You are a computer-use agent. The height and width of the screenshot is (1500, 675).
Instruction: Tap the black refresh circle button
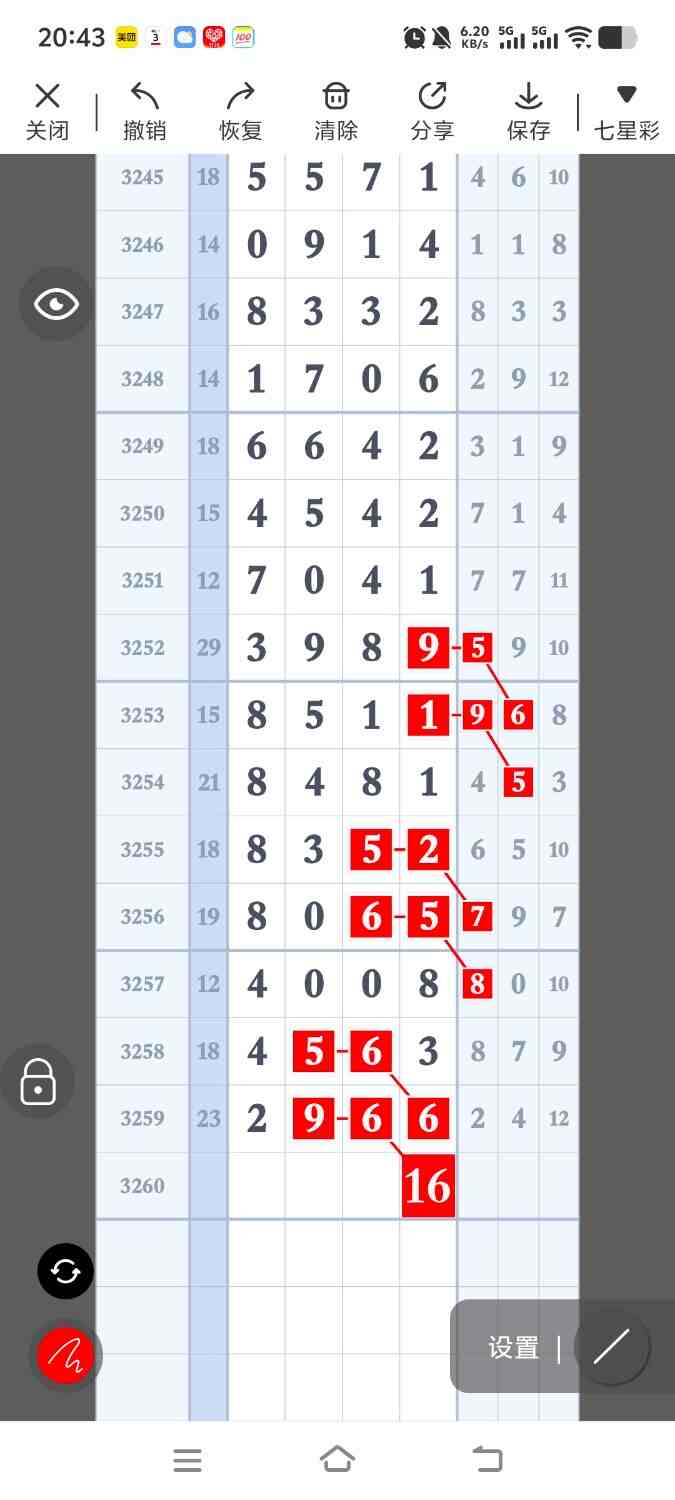65,1272
